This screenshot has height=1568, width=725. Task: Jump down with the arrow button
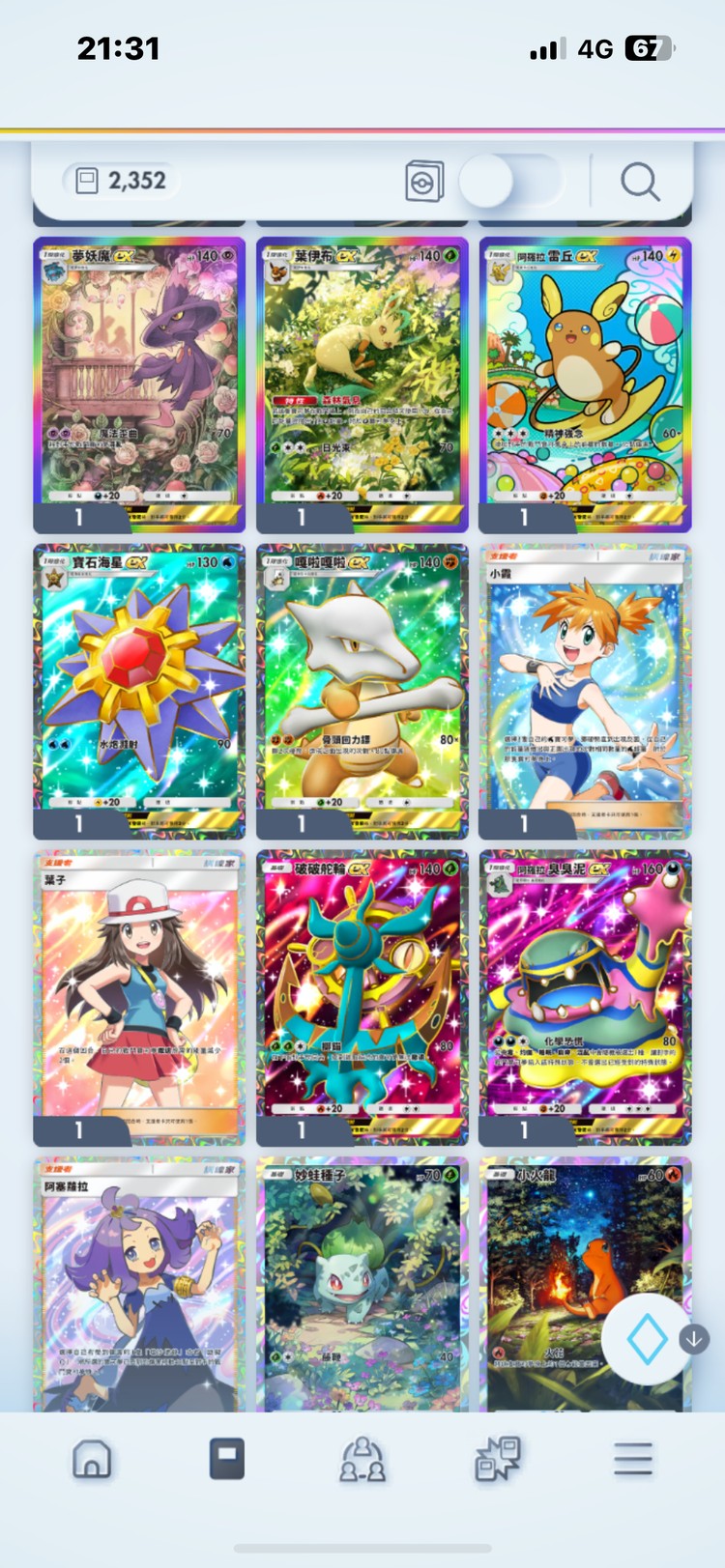tap(694, 1339)
